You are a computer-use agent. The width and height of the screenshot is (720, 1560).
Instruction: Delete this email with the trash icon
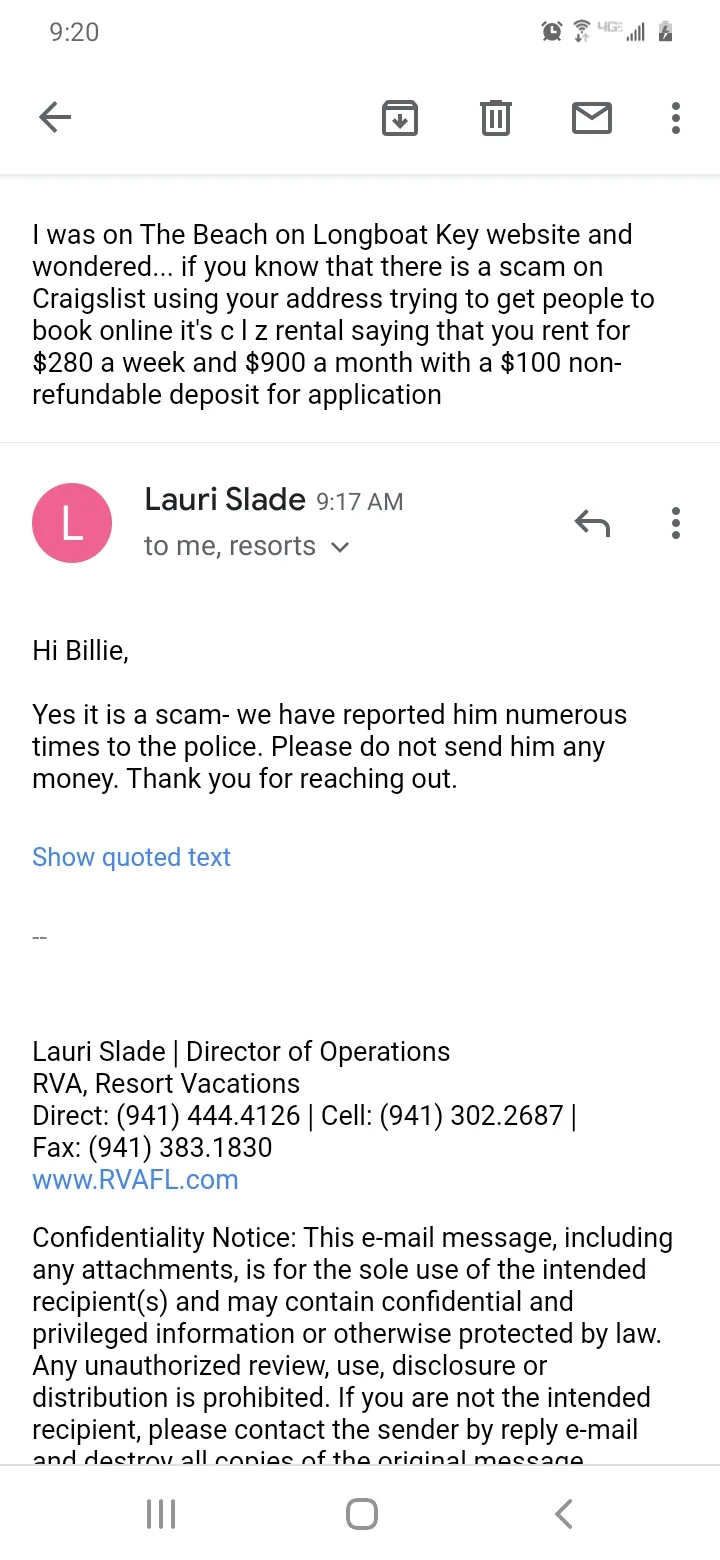pyautogui.click(x=495, y=118)
